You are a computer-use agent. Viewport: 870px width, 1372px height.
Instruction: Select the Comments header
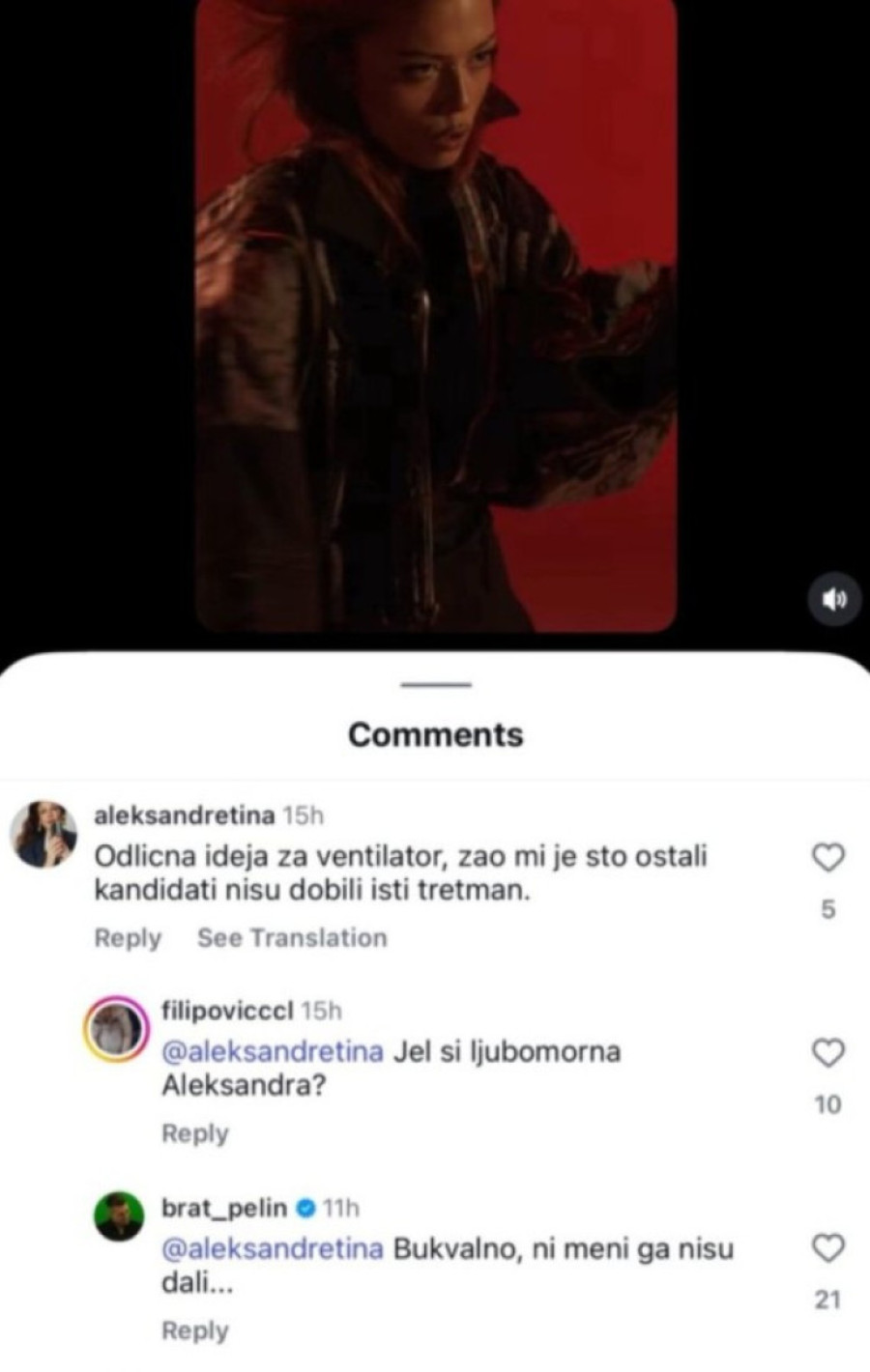[x=434, y=736]
